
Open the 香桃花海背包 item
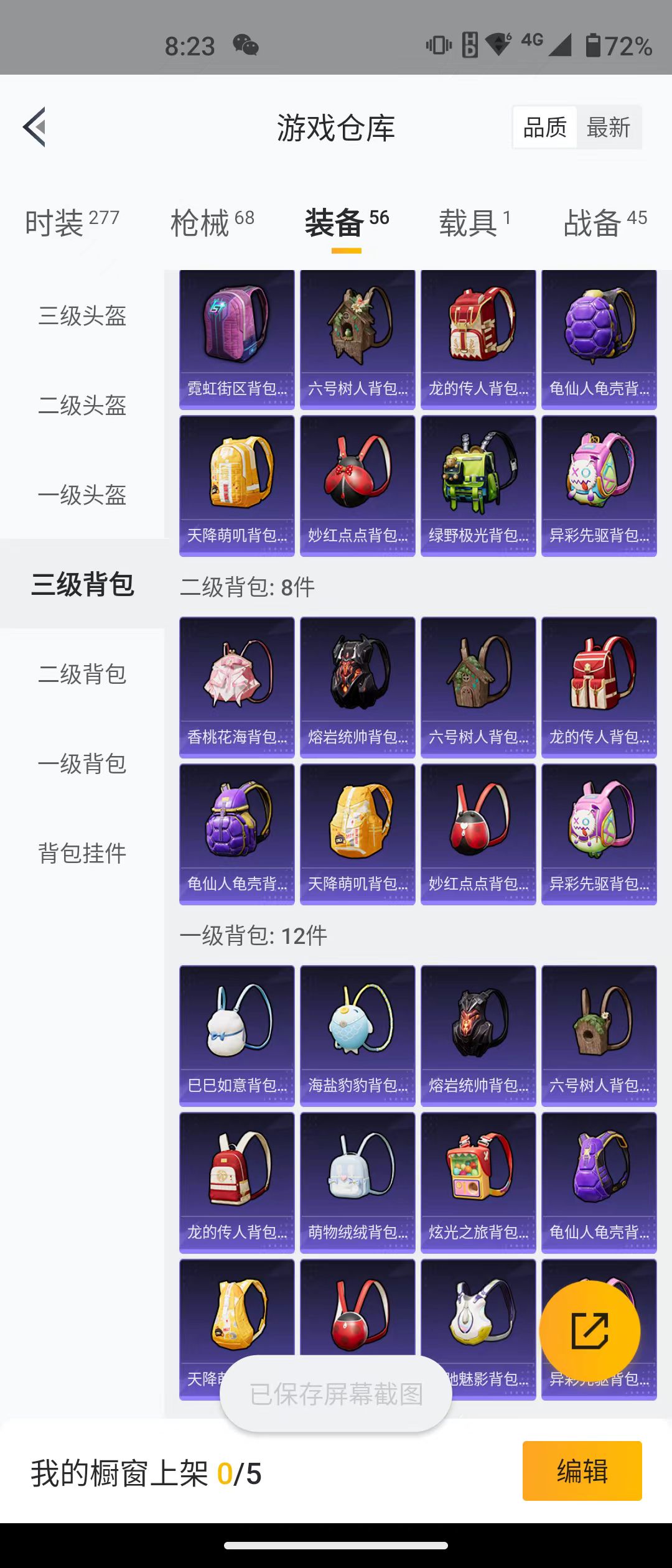point(237,687)
